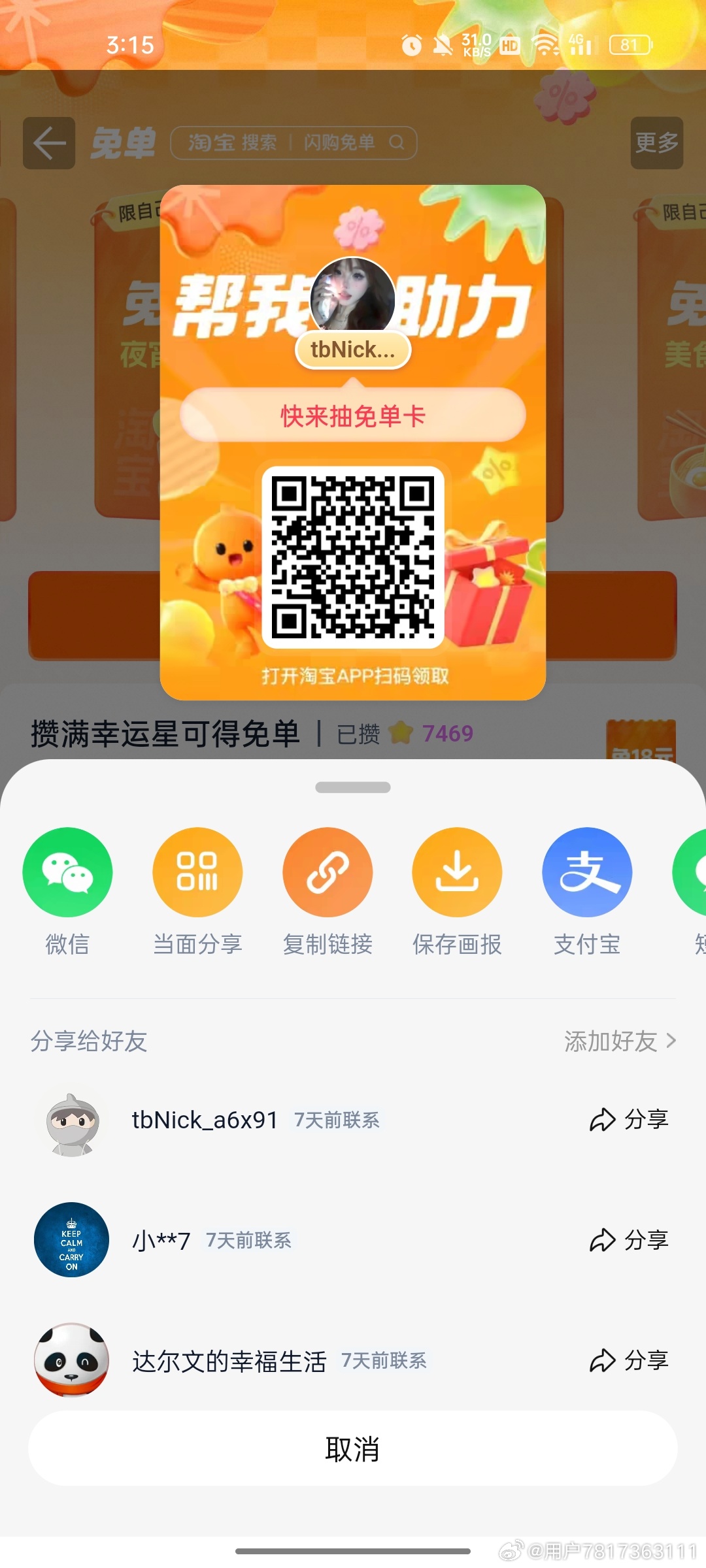The image size is (706, 1568).
Task: Open the 更多 menu
Action: tap(656, 143)
